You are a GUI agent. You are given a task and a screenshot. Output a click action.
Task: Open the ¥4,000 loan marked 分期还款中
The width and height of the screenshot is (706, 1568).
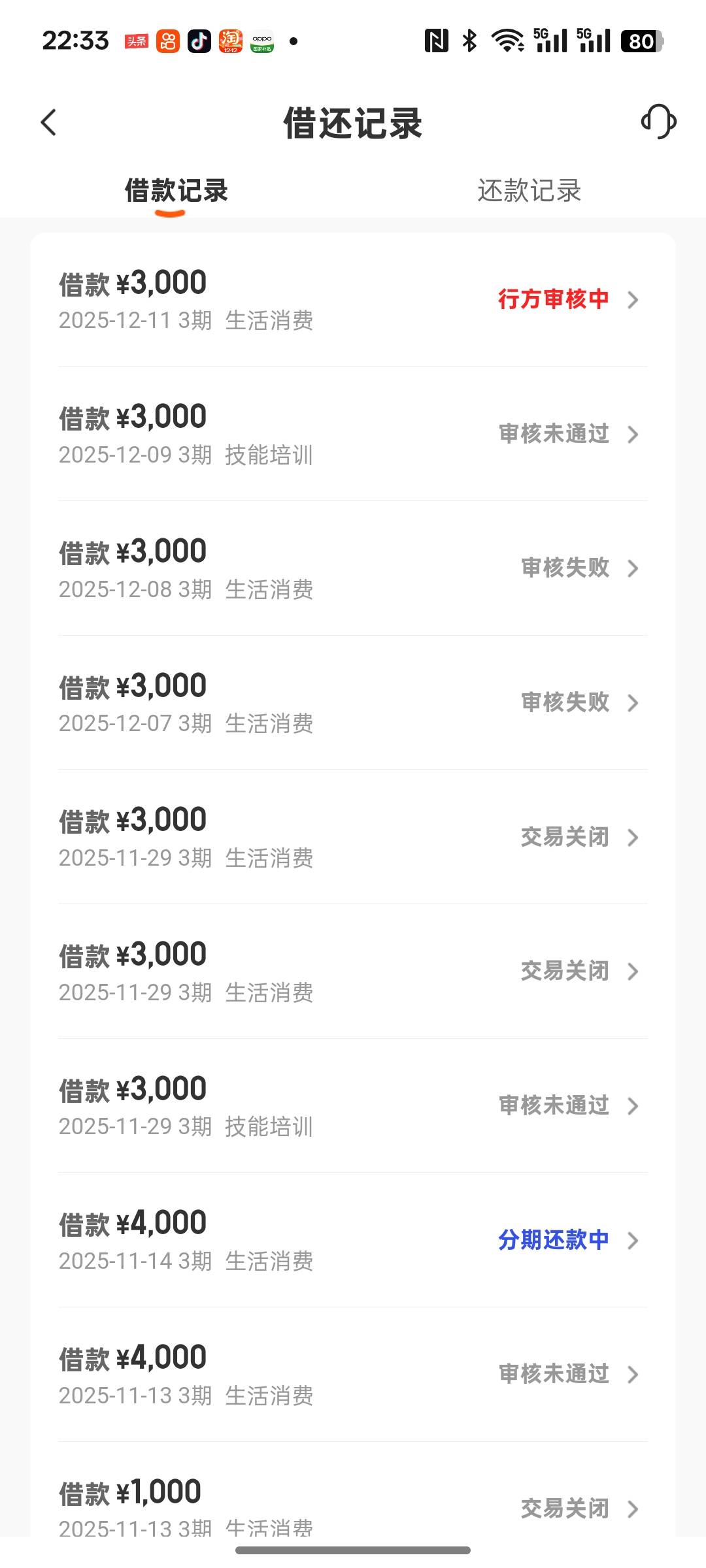coord(353,1240)
